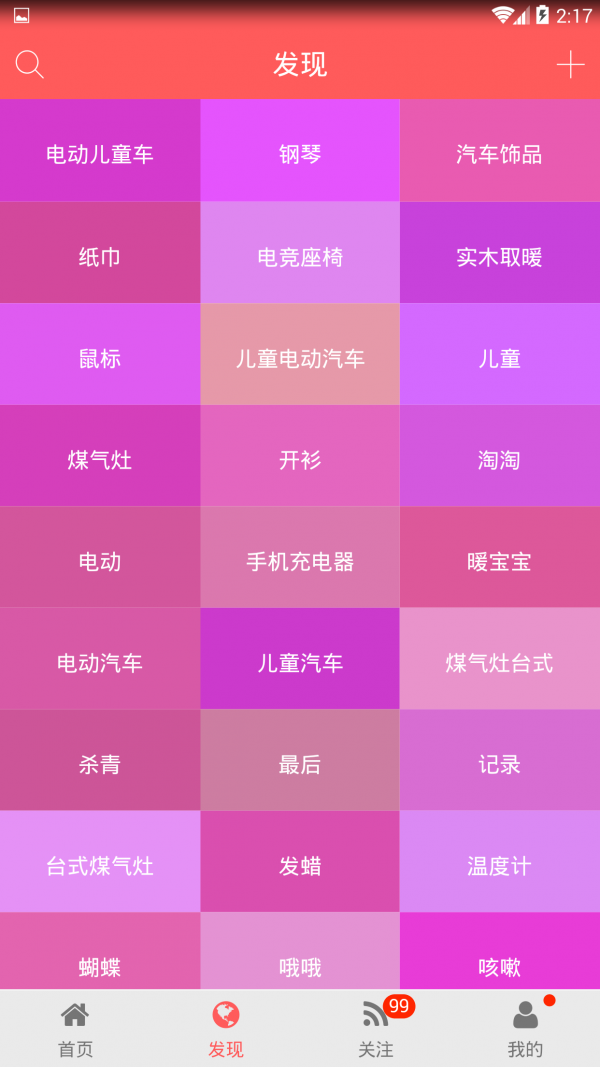
Task: Switch to the 首页 tab
Action: 75,1029
